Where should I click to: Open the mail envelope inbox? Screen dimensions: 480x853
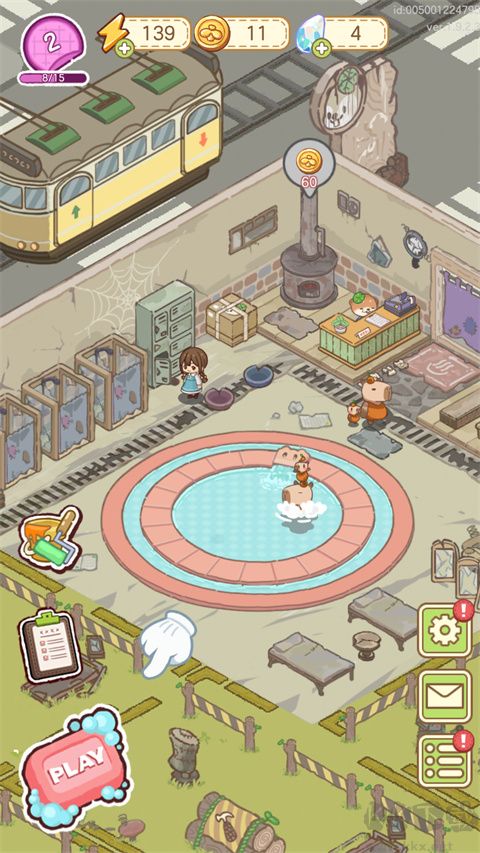pos(444,696)
